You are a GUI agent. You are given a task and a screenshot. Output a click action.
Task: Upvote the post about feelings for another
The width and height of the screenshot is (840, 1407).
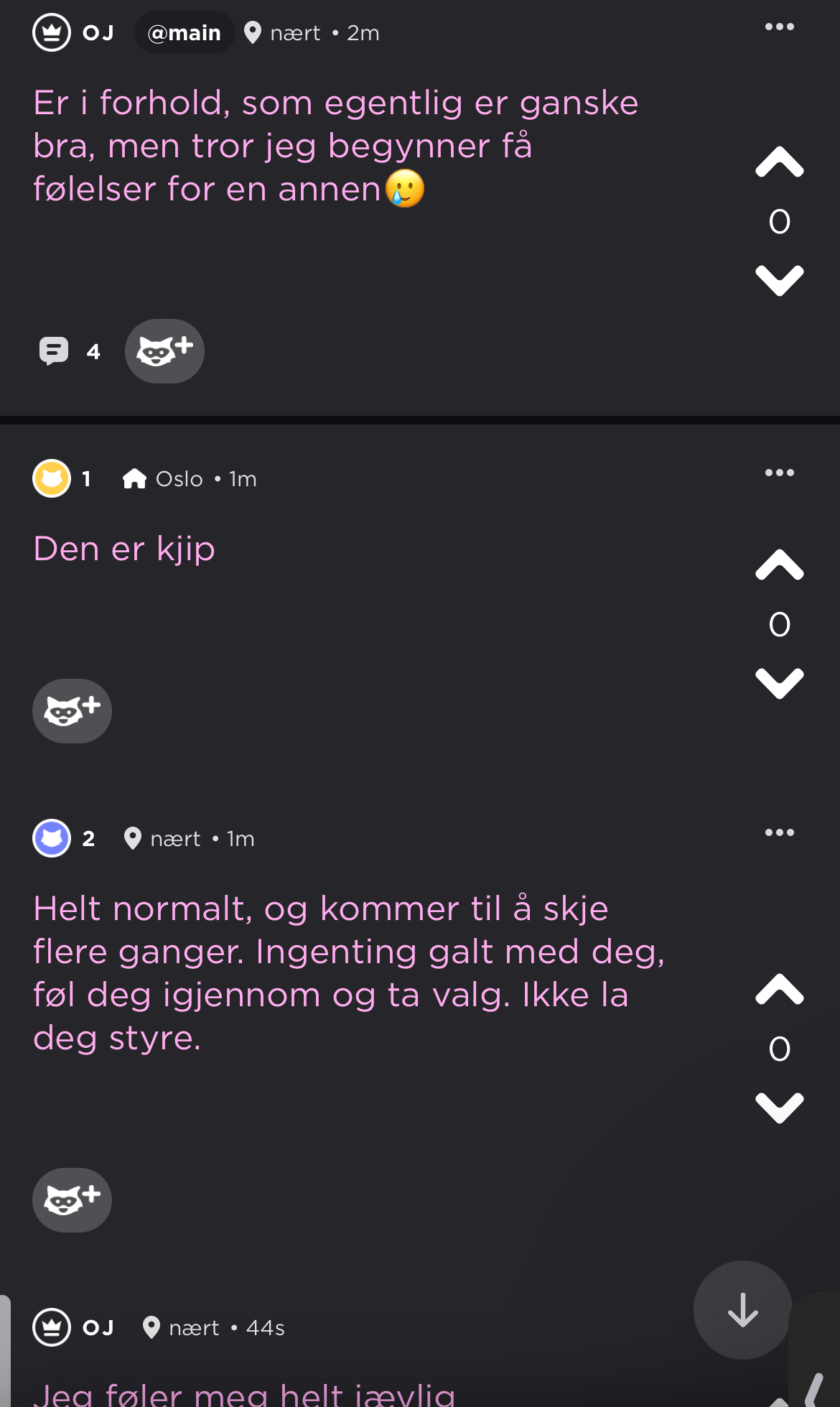tap(779, 162)
